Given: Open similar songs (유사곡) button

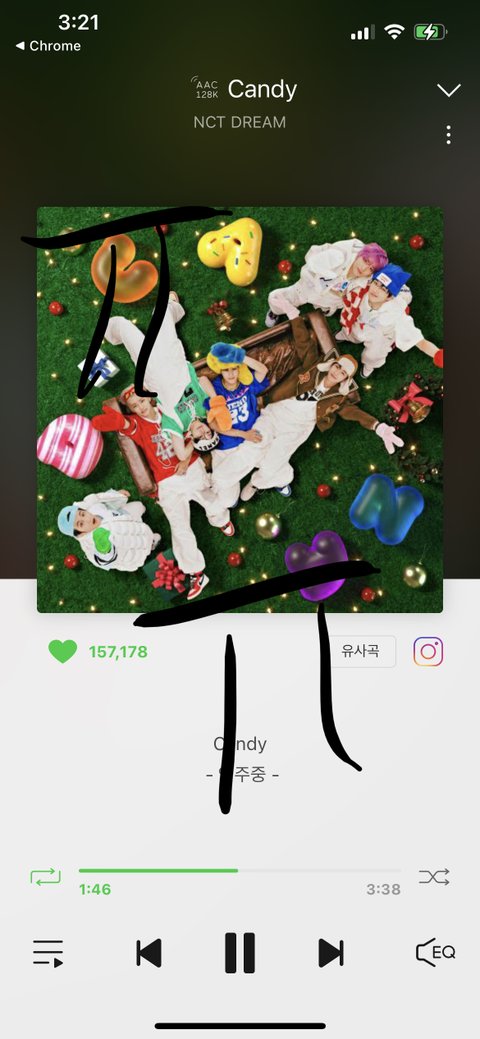Looking at the screenshot, I should (x=361, y=651).
